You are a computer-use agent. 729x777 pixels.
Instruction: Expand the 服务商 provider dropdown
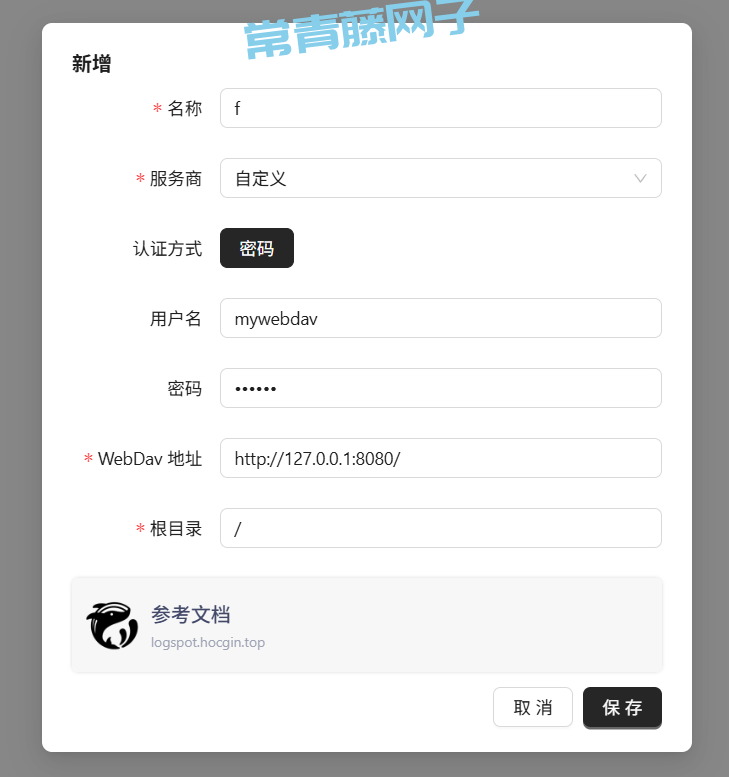pyautogui.click(x=440, y=178)
